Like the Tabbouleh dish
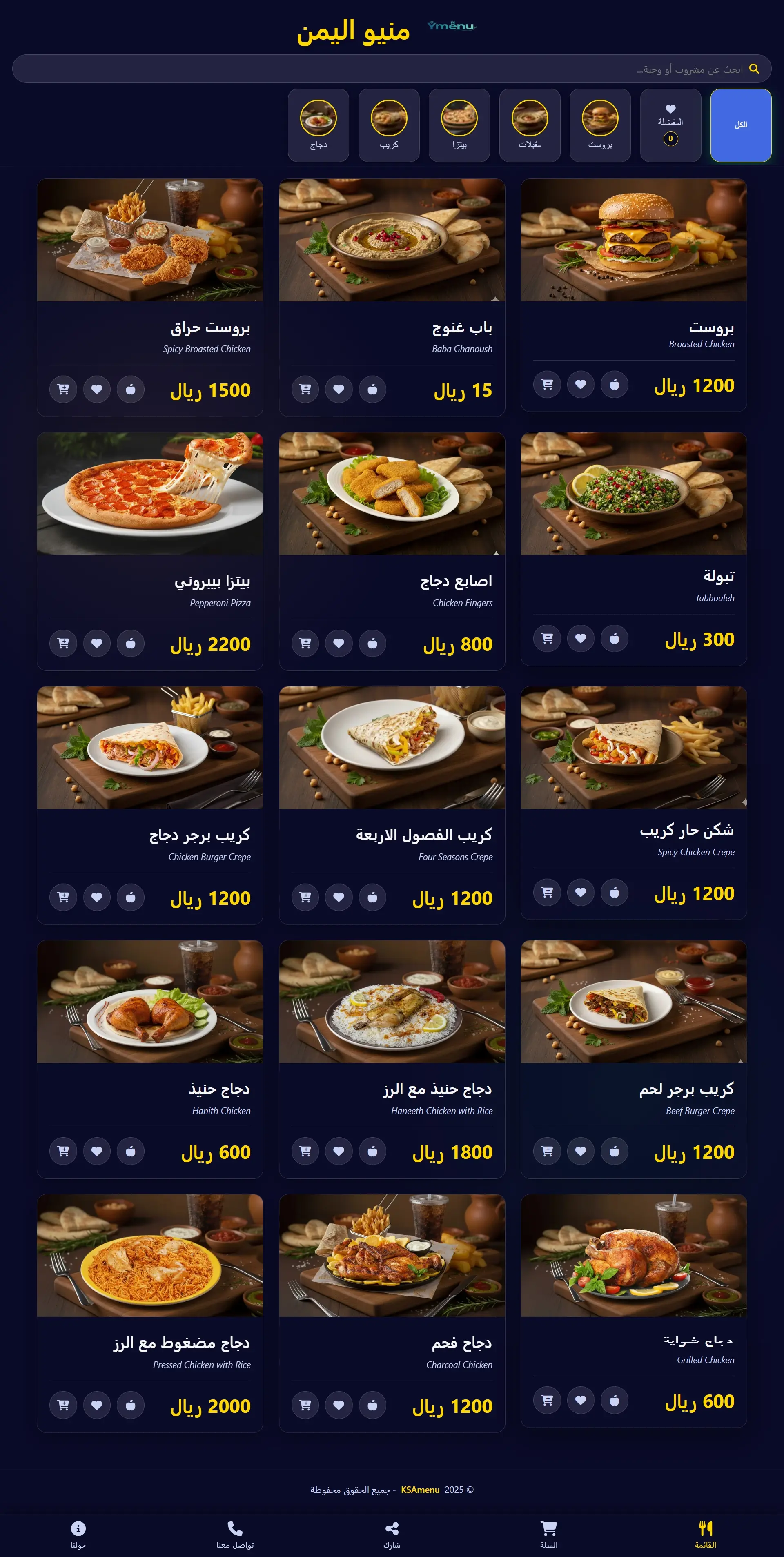 click(580, 638)
